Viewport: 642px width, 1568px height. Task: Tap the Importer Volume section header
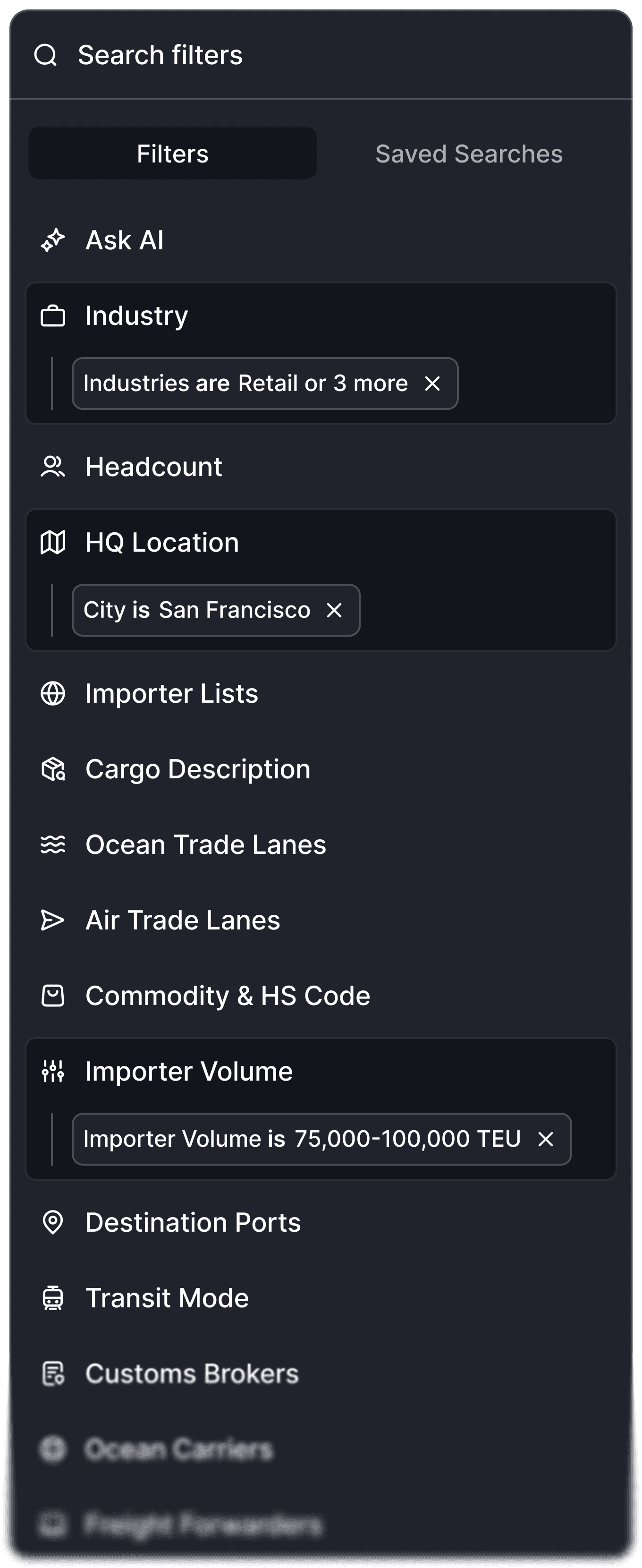click(x=321, y=1071)
